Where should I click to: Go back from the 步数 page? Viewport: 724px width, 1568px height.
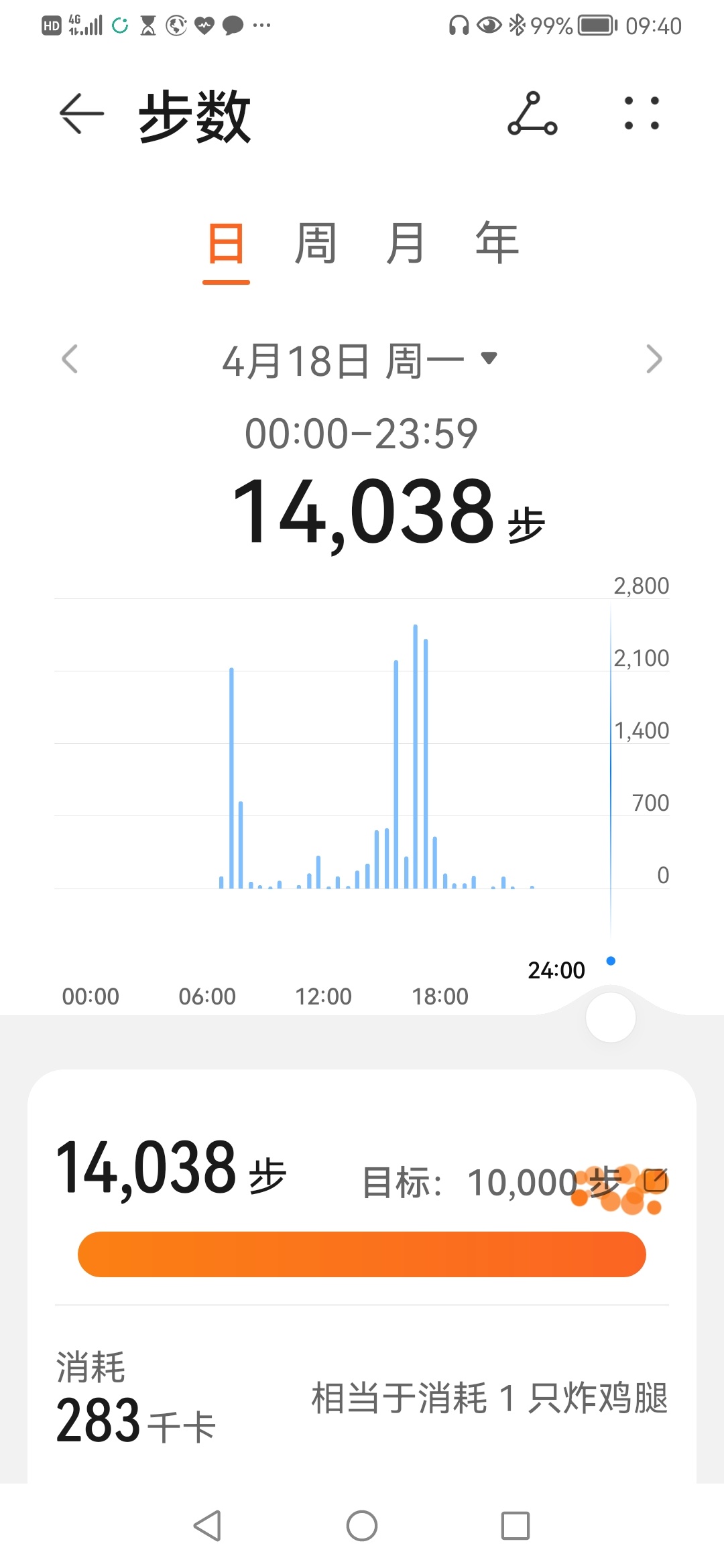click(82, 114)
